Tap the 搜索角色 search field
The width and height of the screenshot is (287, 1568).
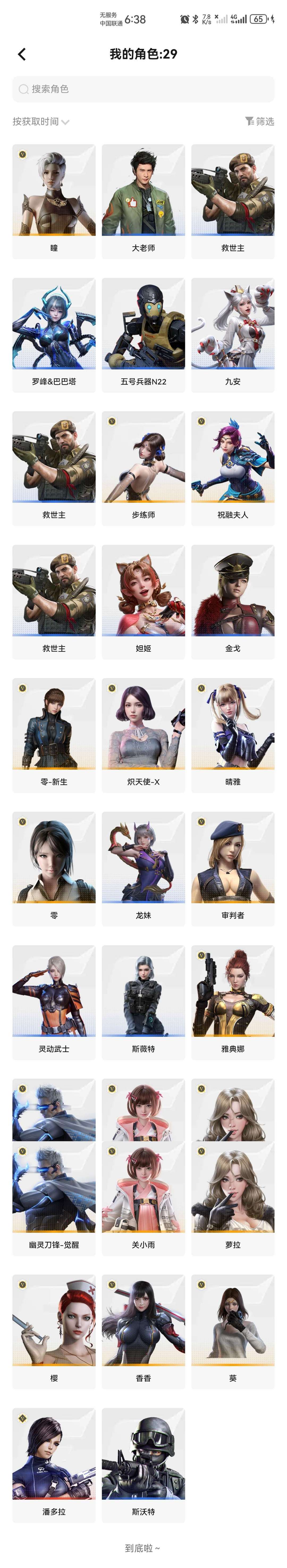[x=143, y=89]
